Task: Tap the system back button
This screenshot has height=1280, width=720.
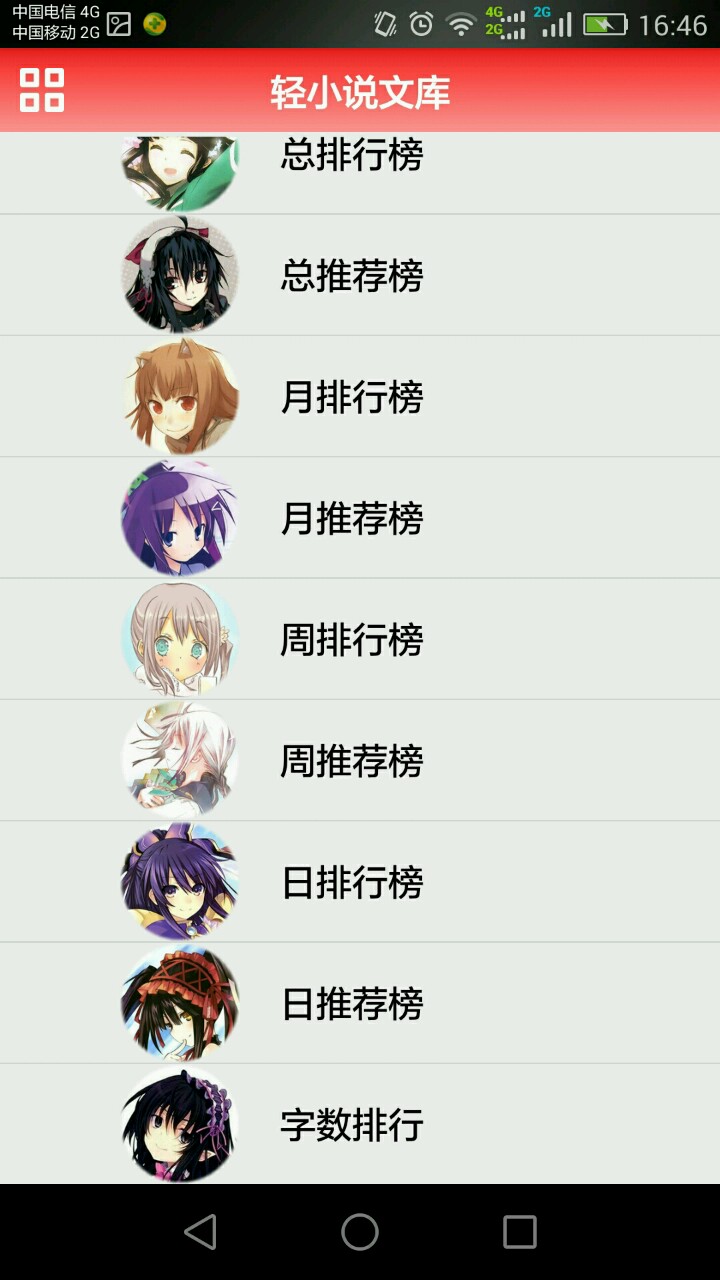Action: click(200, 1232)
